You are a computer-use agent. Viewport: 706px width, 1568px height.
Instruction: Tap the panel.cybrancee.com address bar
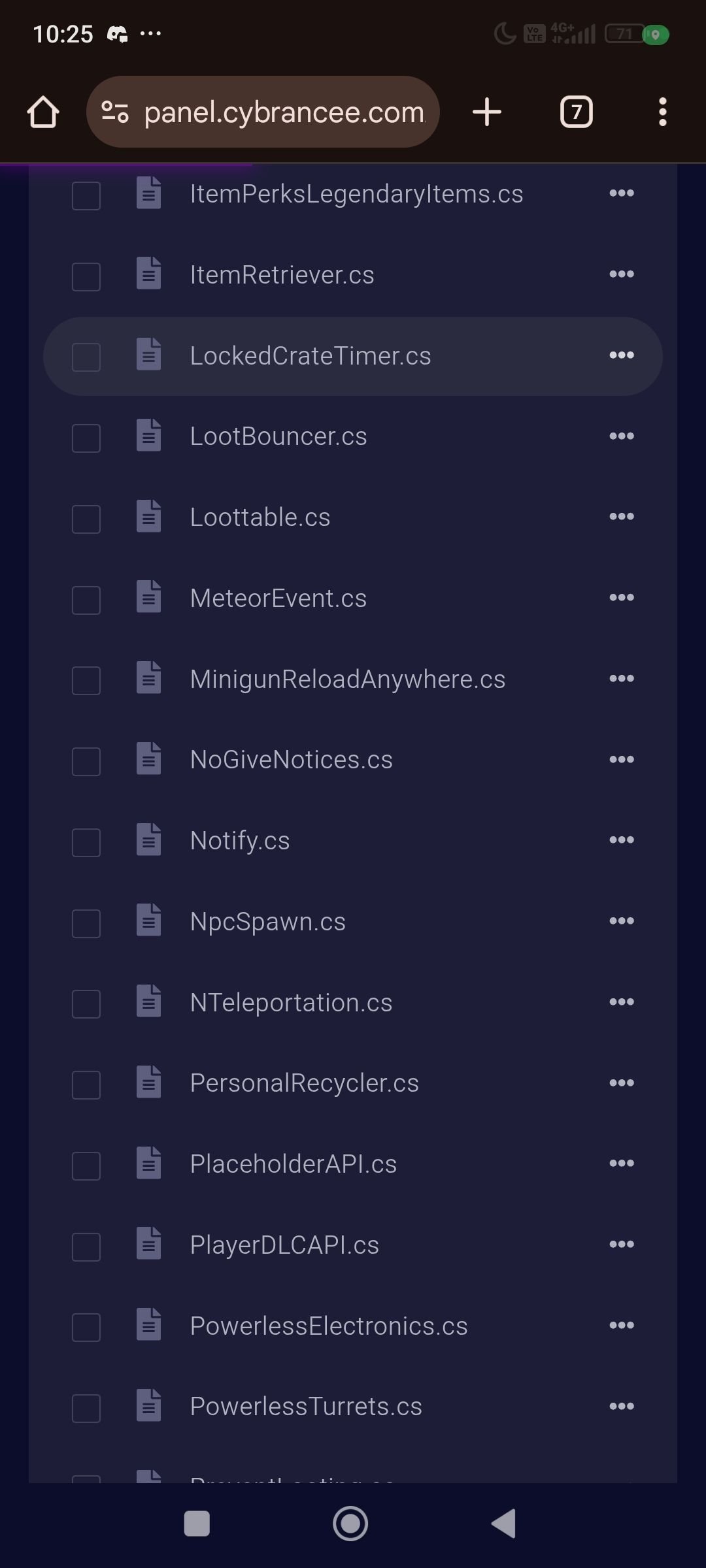[x=263, y=112]
